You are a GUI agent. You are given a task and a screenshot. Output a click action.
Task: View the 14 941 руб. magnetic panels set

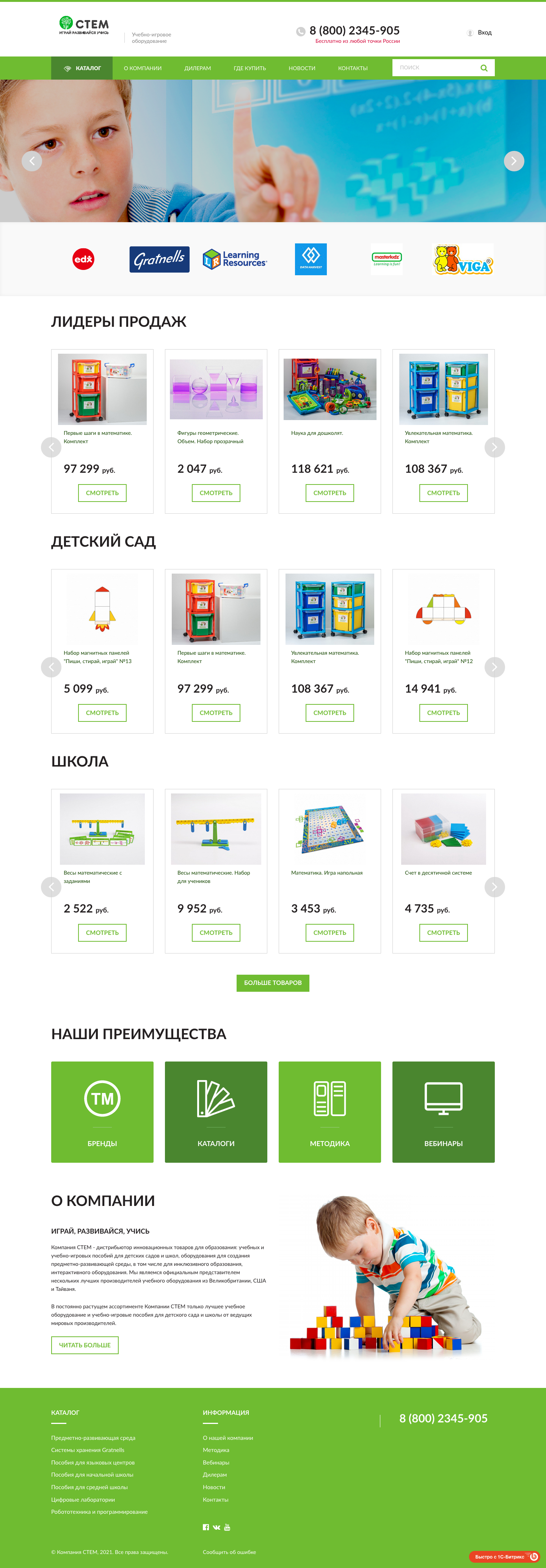pos(443,713)
